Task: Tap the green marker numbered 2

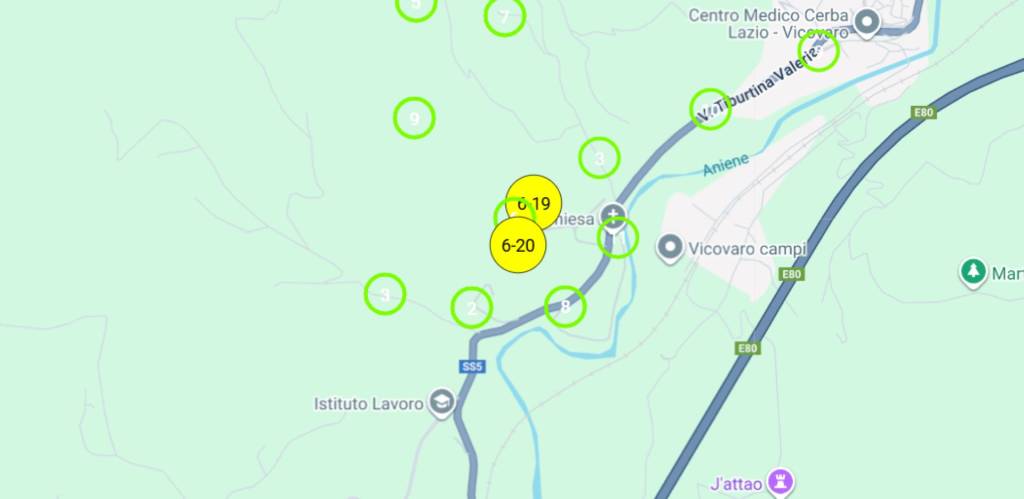Action: [x=472, y=308]
